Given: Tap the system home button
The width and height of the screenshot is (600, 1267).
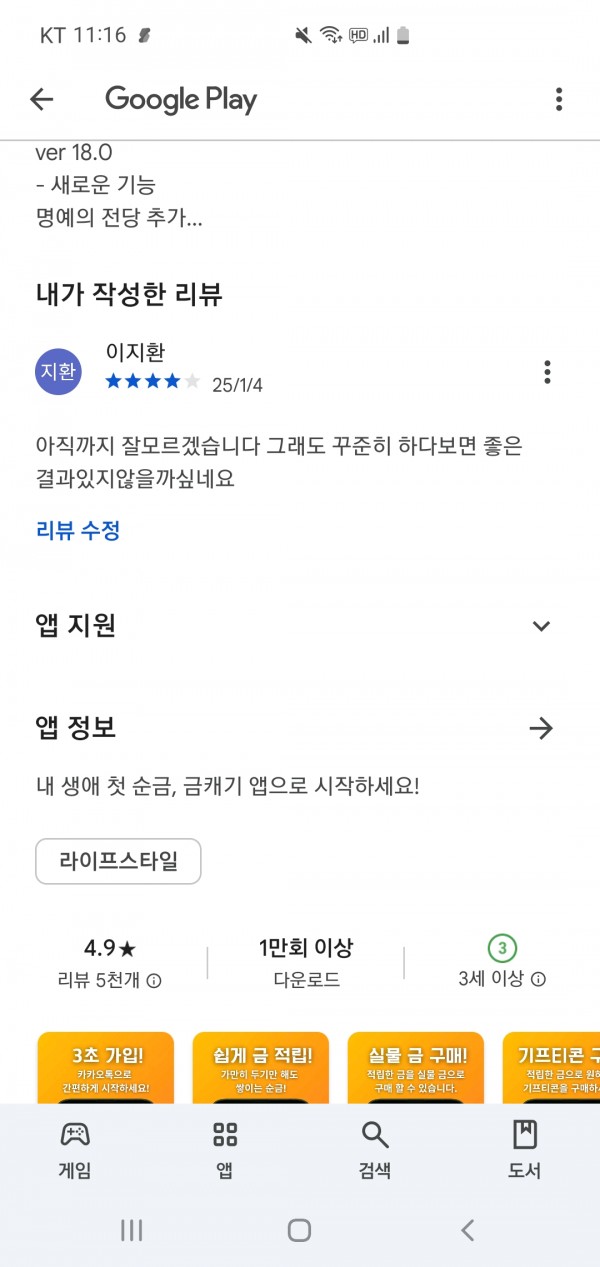Looking at the screenshot, I should pos(299,1230).
